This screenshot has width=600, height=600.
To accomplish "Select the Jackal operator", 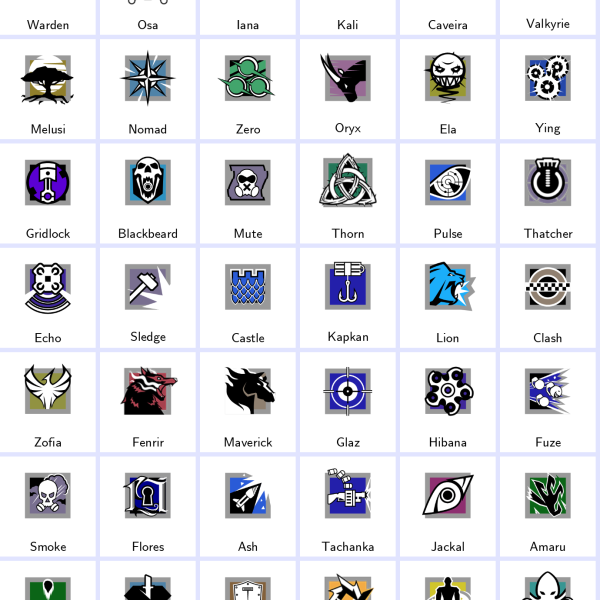I will pyautogui.click(x=448, y=496).
